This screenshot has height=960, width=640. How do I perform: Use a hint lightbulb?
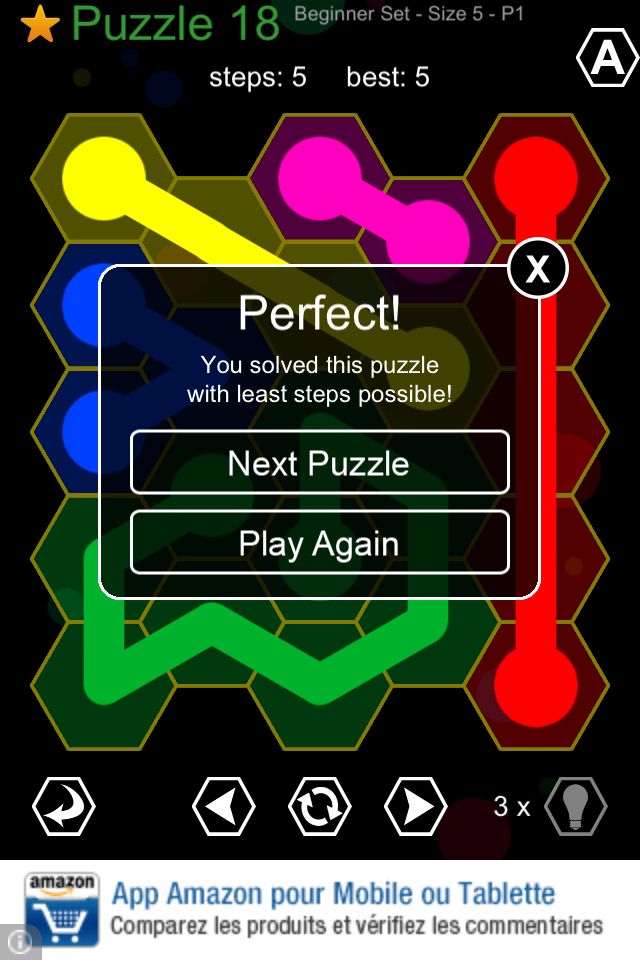click(575, 806)
